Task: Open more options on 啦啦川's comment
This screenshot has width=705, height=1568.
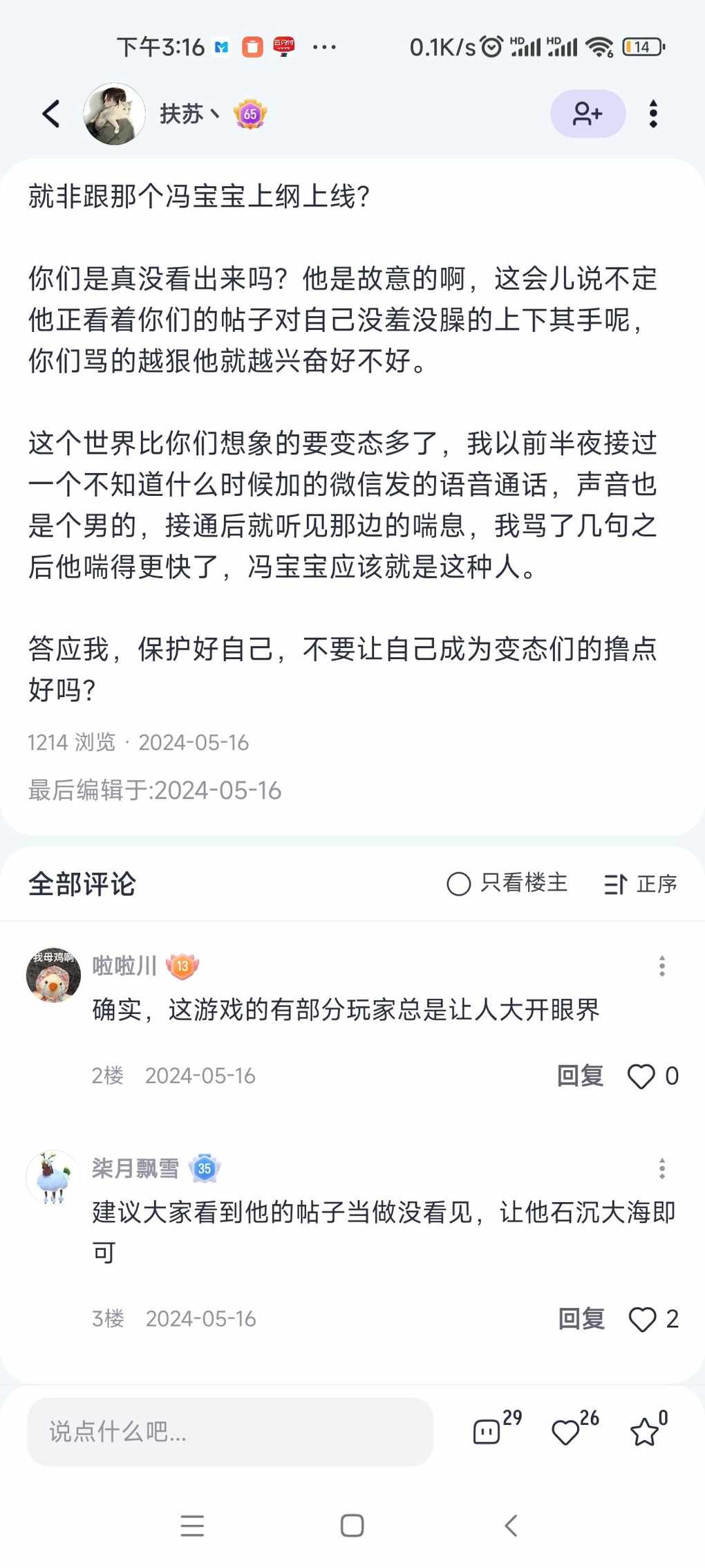Action: [661, 966]
